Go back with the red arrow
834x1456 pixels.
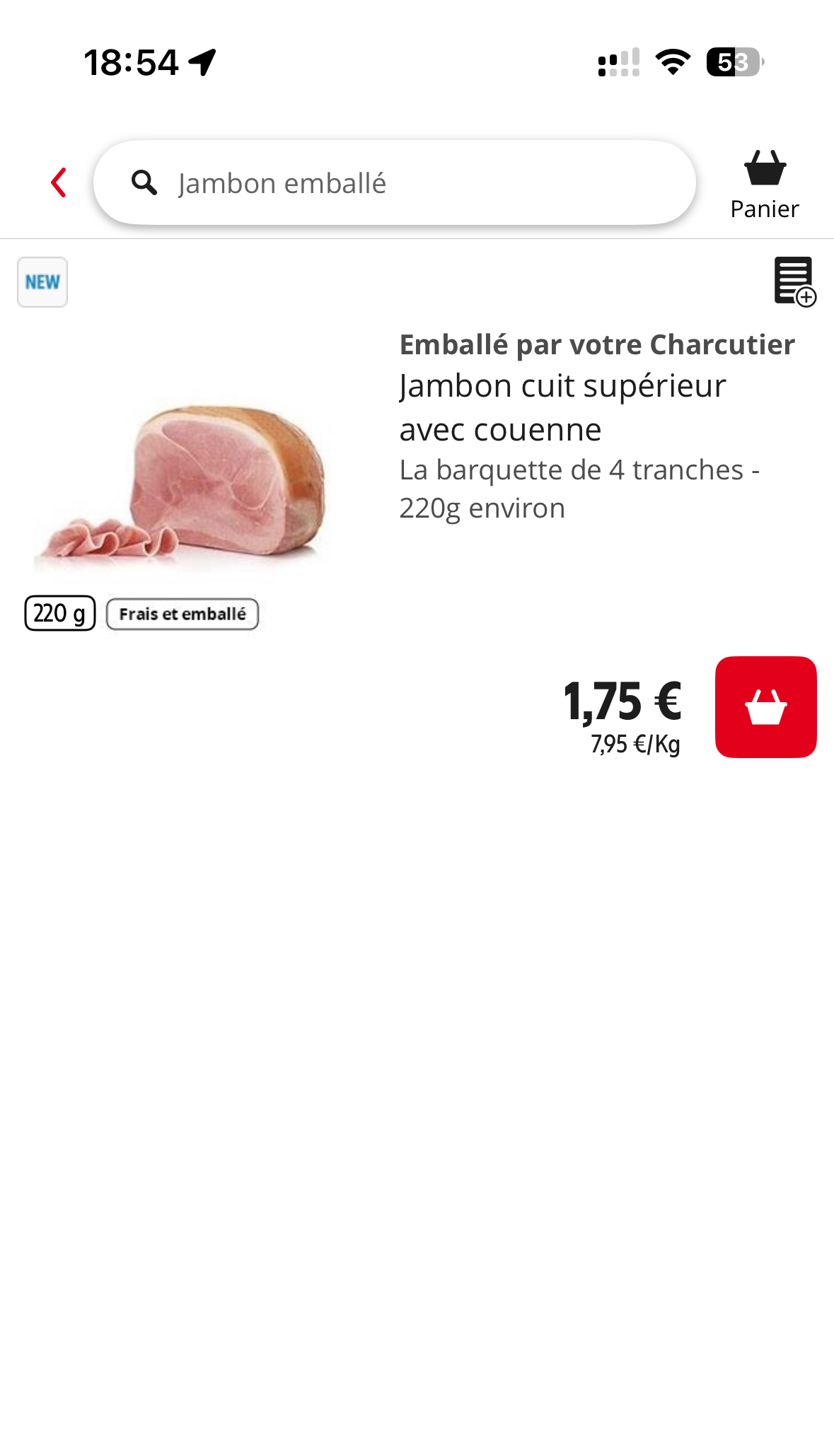59,182
